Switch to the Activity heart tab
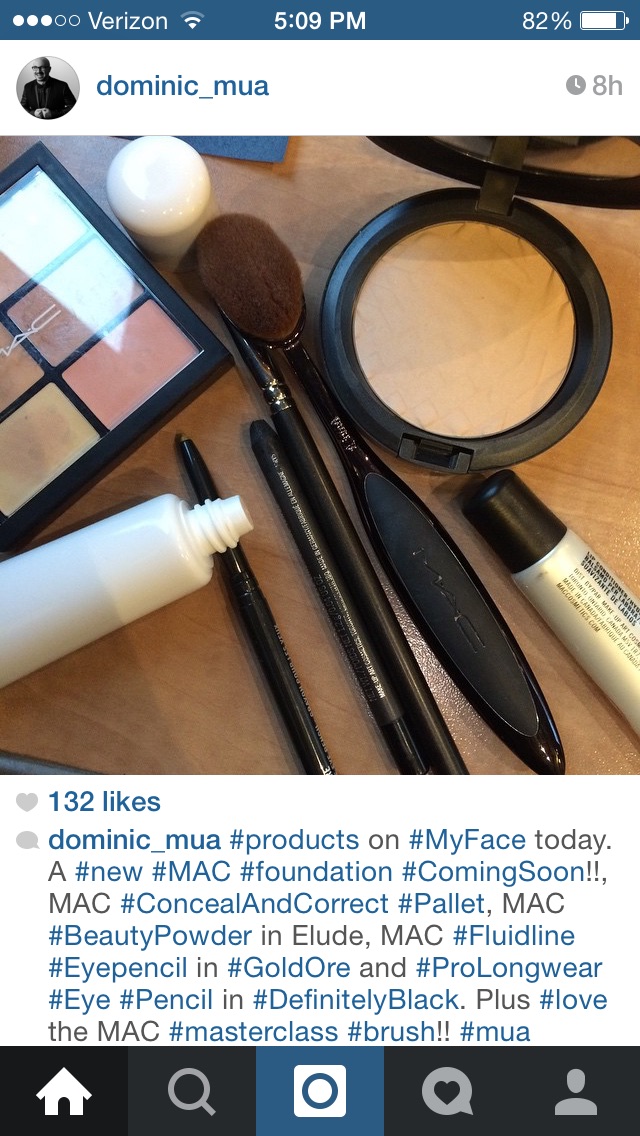 coord(448,1091)
